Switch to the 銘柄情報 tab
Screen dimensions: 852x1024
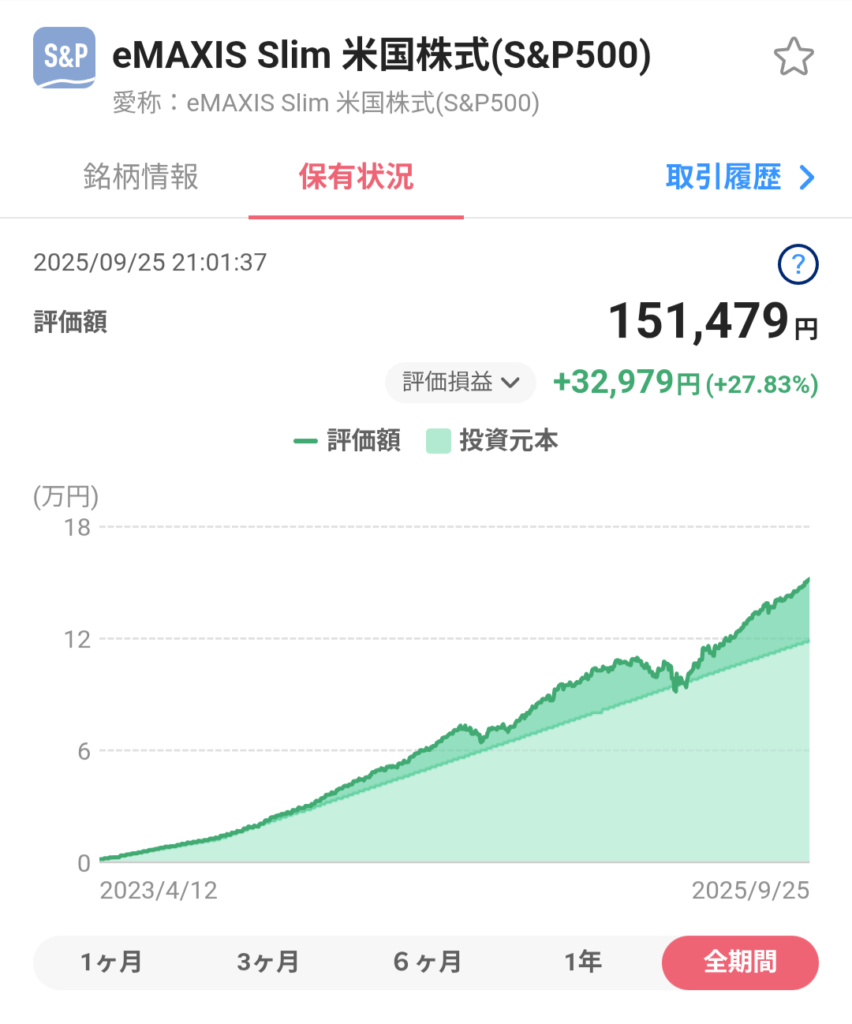click(141, 178)
